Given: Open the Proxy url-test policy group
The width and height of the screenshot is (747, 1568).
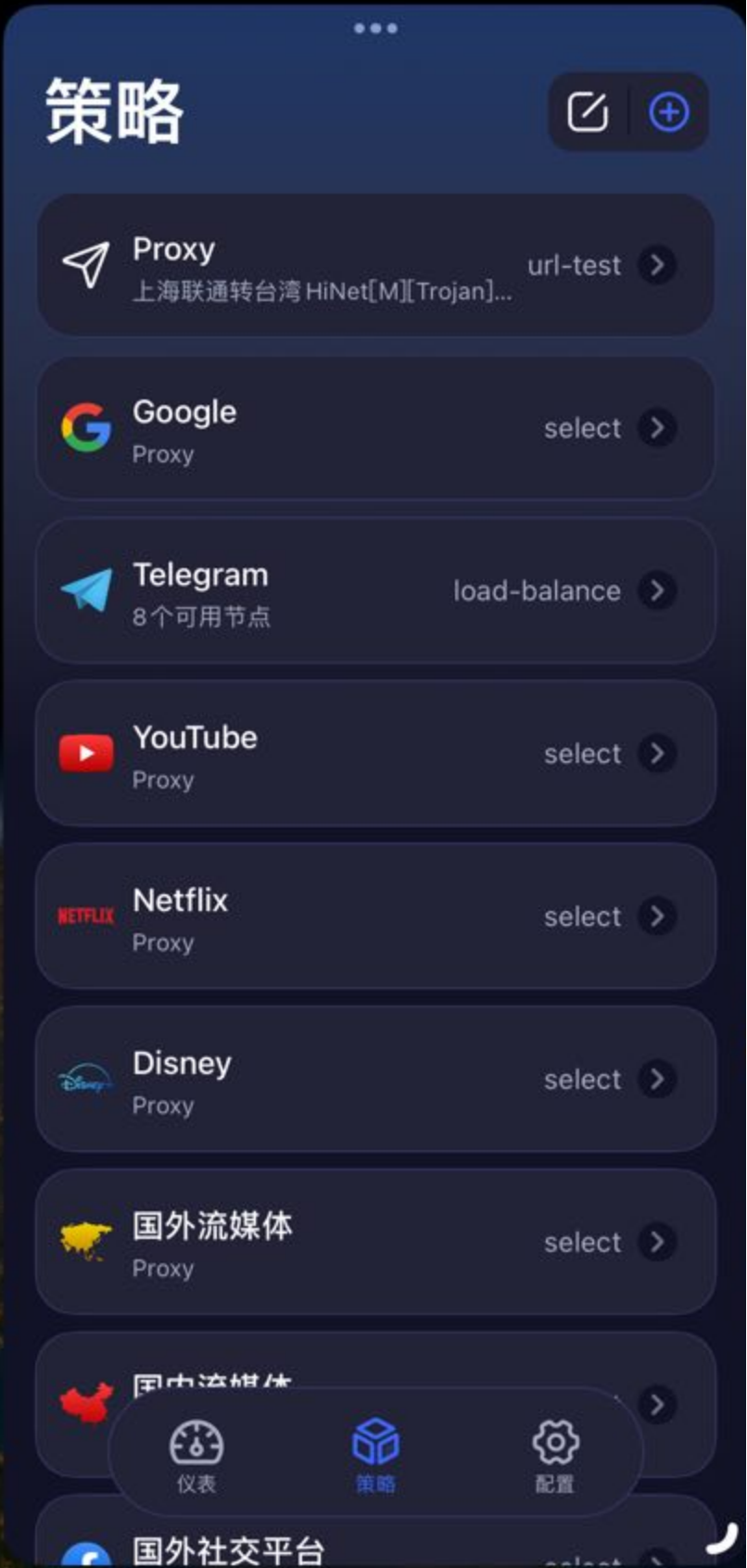Looking at the screenshot, I should click(374, 266).
